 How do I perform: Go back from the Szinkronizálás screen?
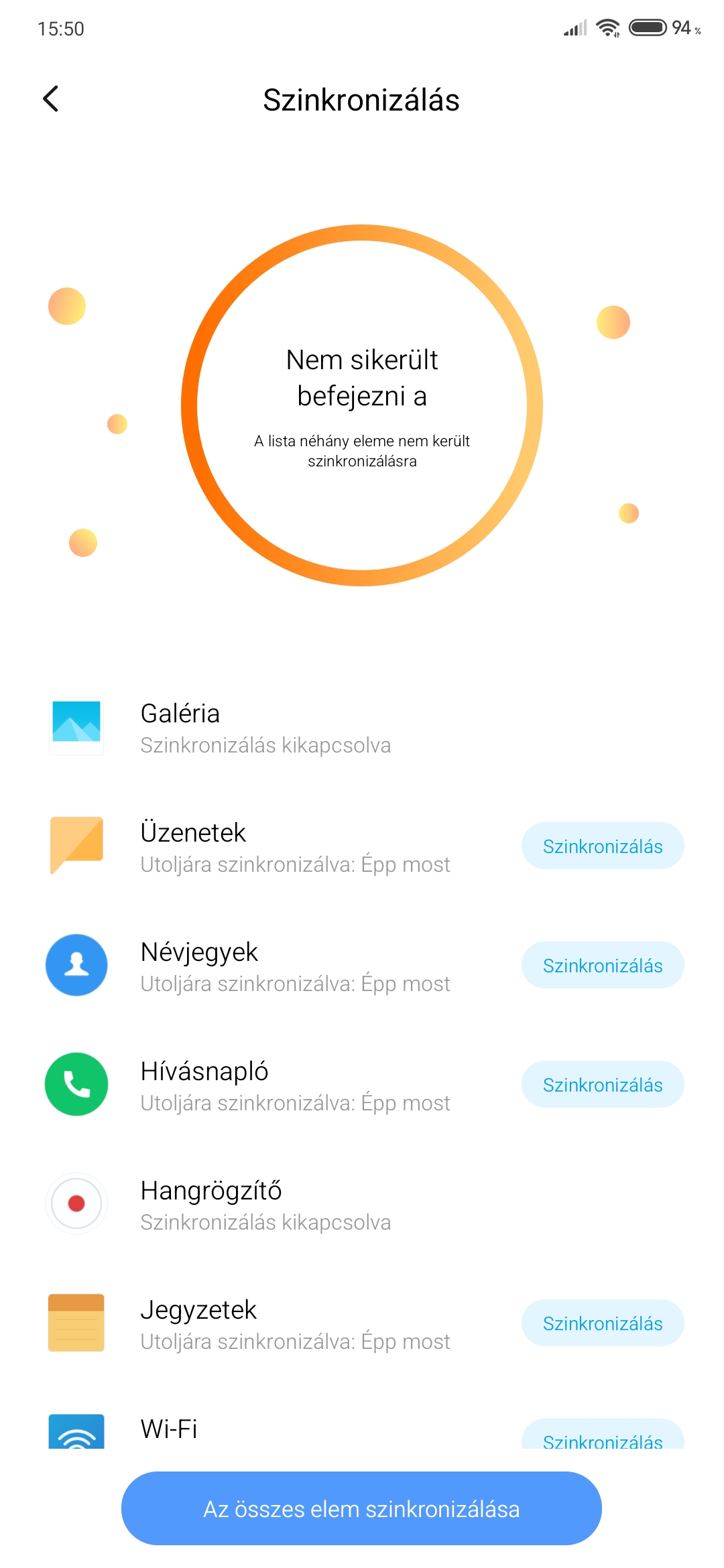tap(51, 99)
